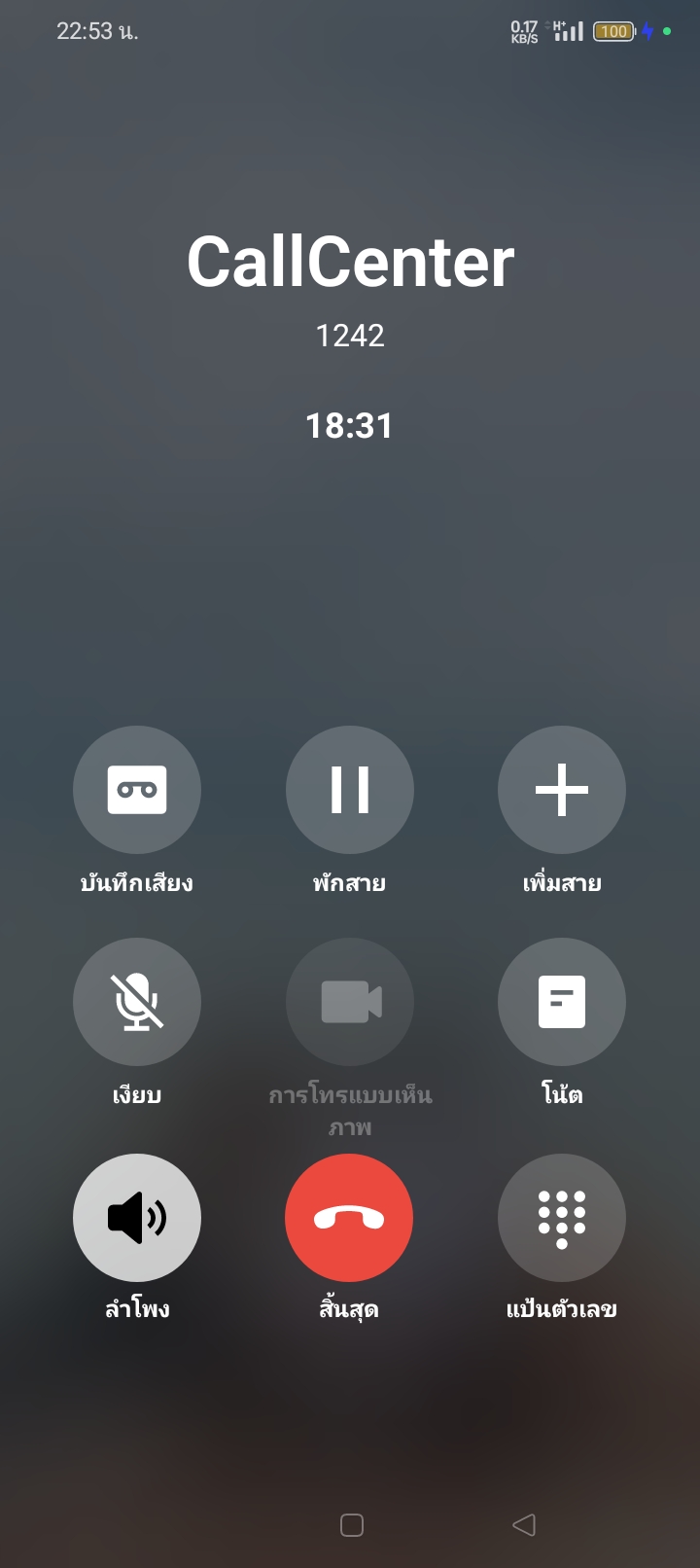Add another call (เพิ่มสาย)

562,790
